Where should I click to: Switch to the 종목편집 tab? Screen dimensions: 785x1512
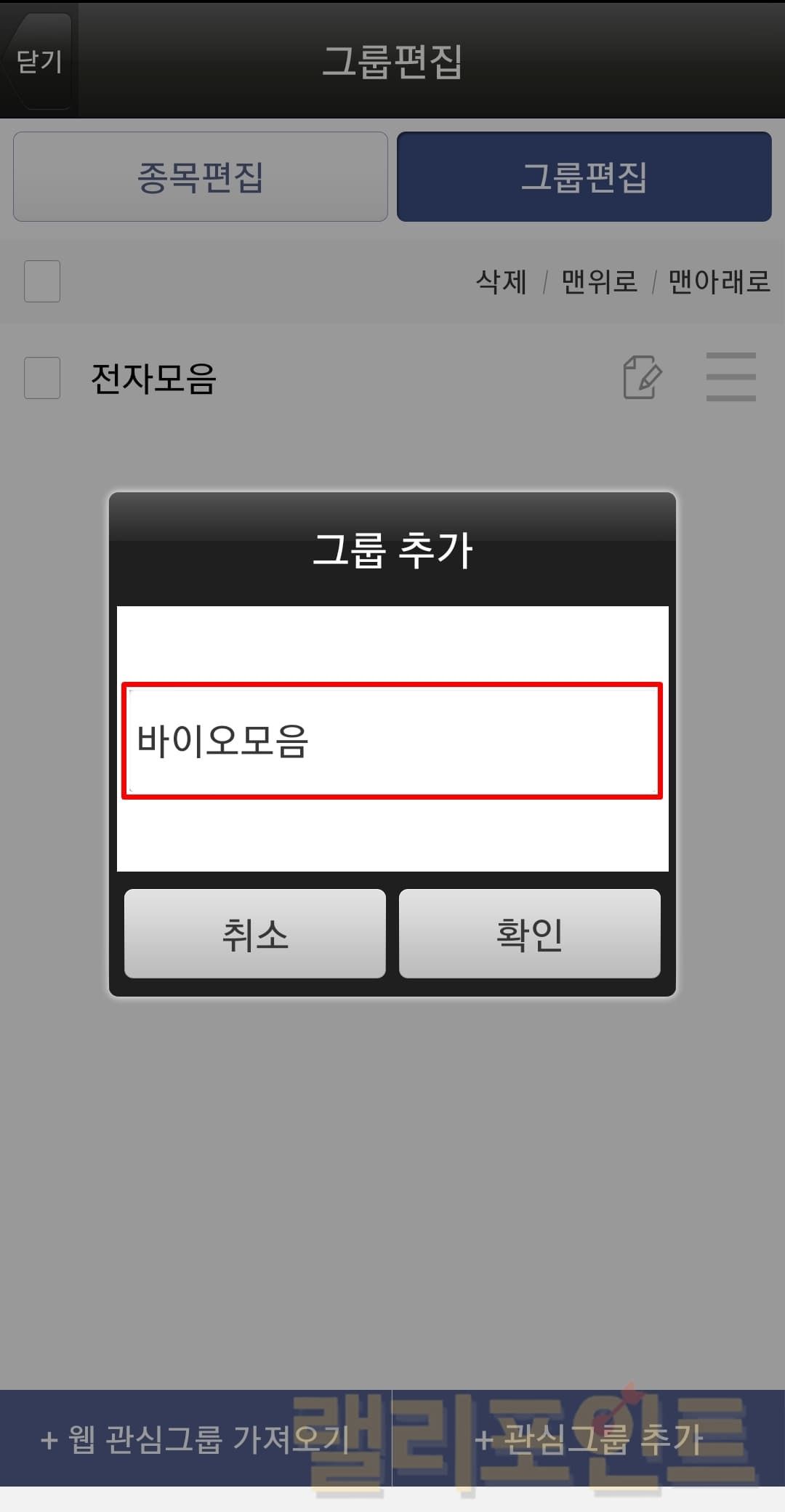tap(201, 177)
